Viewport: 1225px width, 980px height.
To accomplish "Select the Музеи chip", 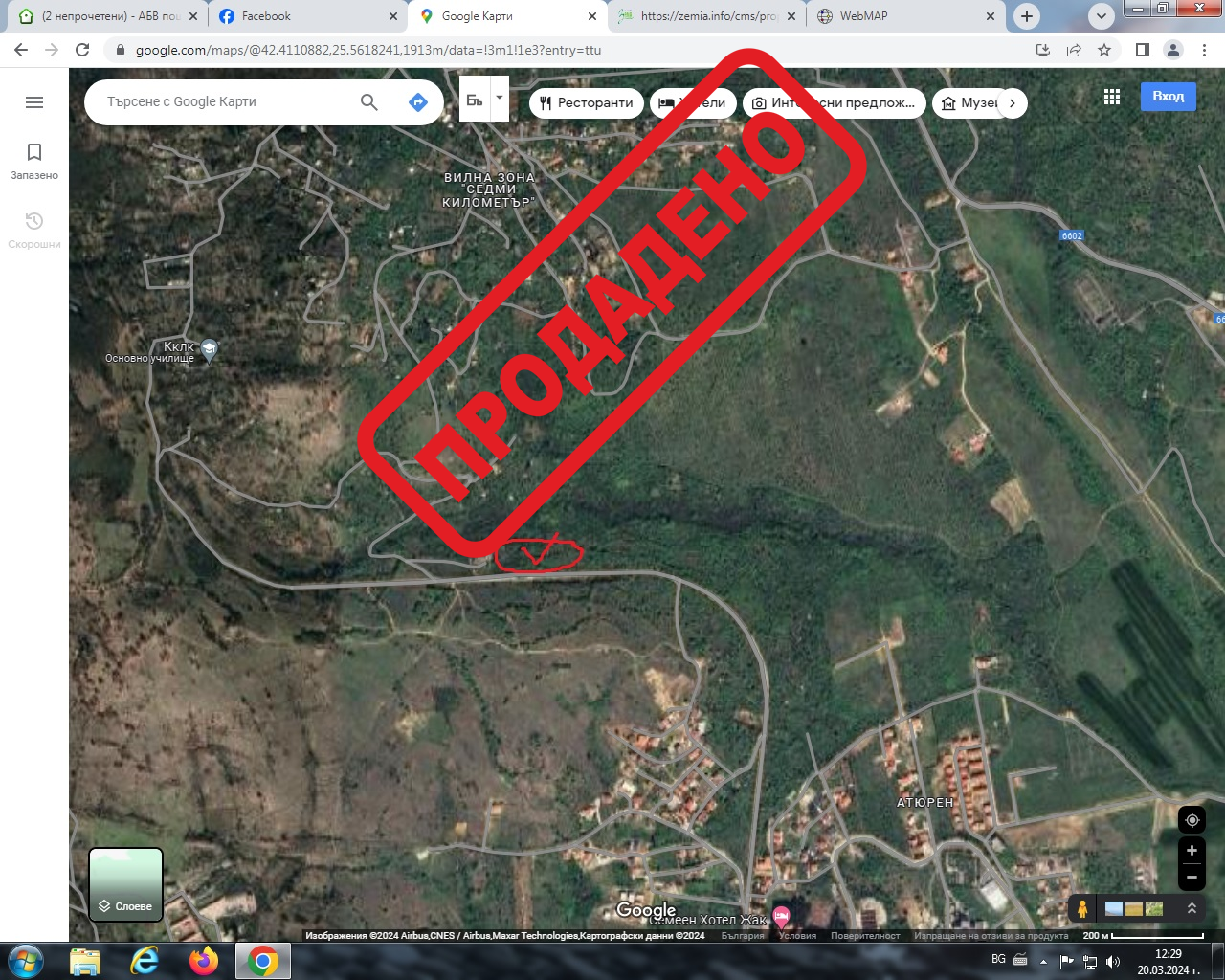I will pyautogui.click(x=967, y=103).
